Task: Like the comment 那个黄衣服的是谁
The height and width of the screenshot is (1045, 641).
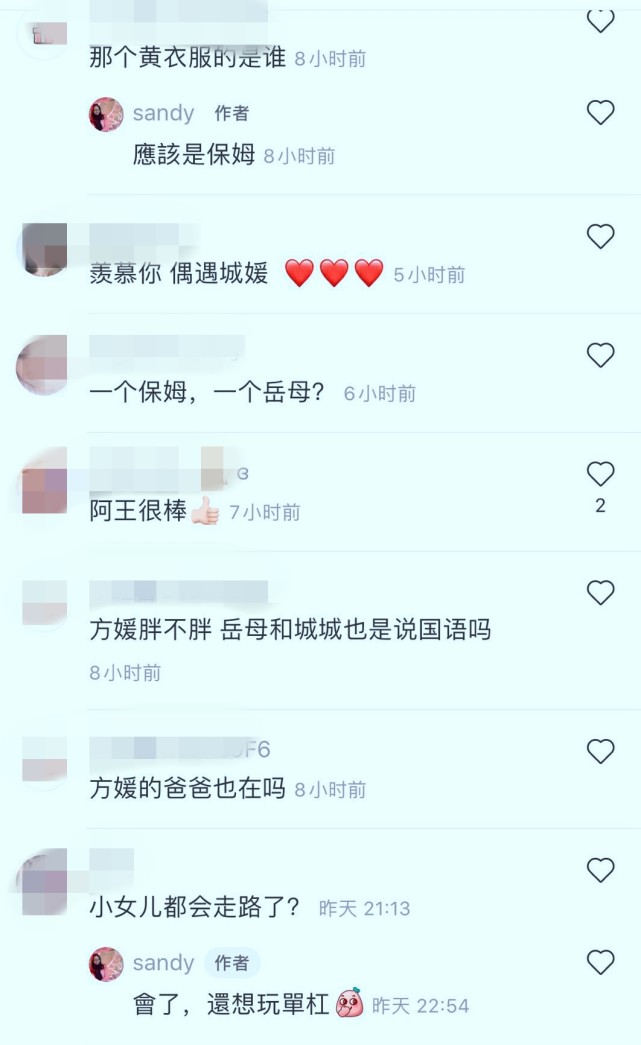Action: (x=600, y=20)
